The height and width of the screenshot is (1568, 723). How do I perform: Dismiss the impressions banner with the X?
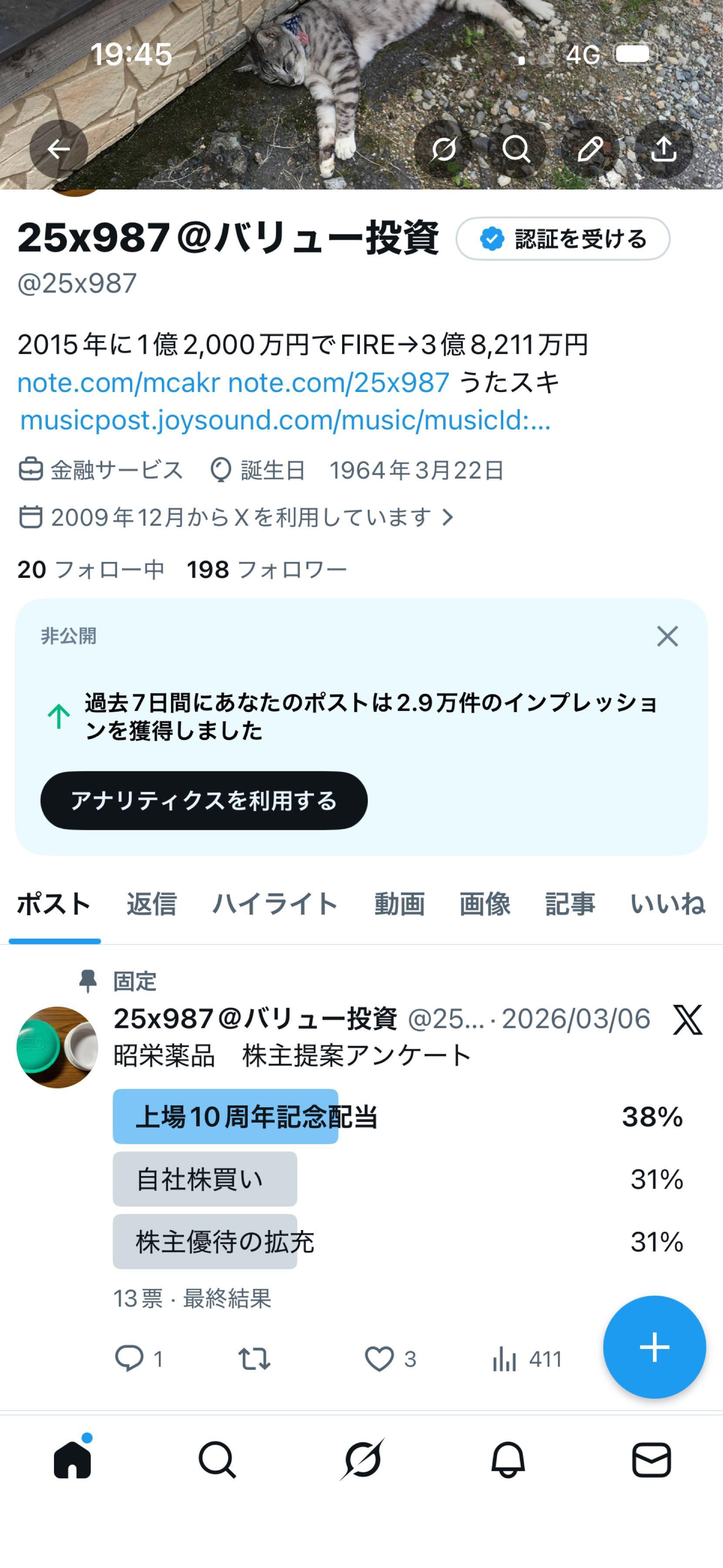[x=667, y=635]
